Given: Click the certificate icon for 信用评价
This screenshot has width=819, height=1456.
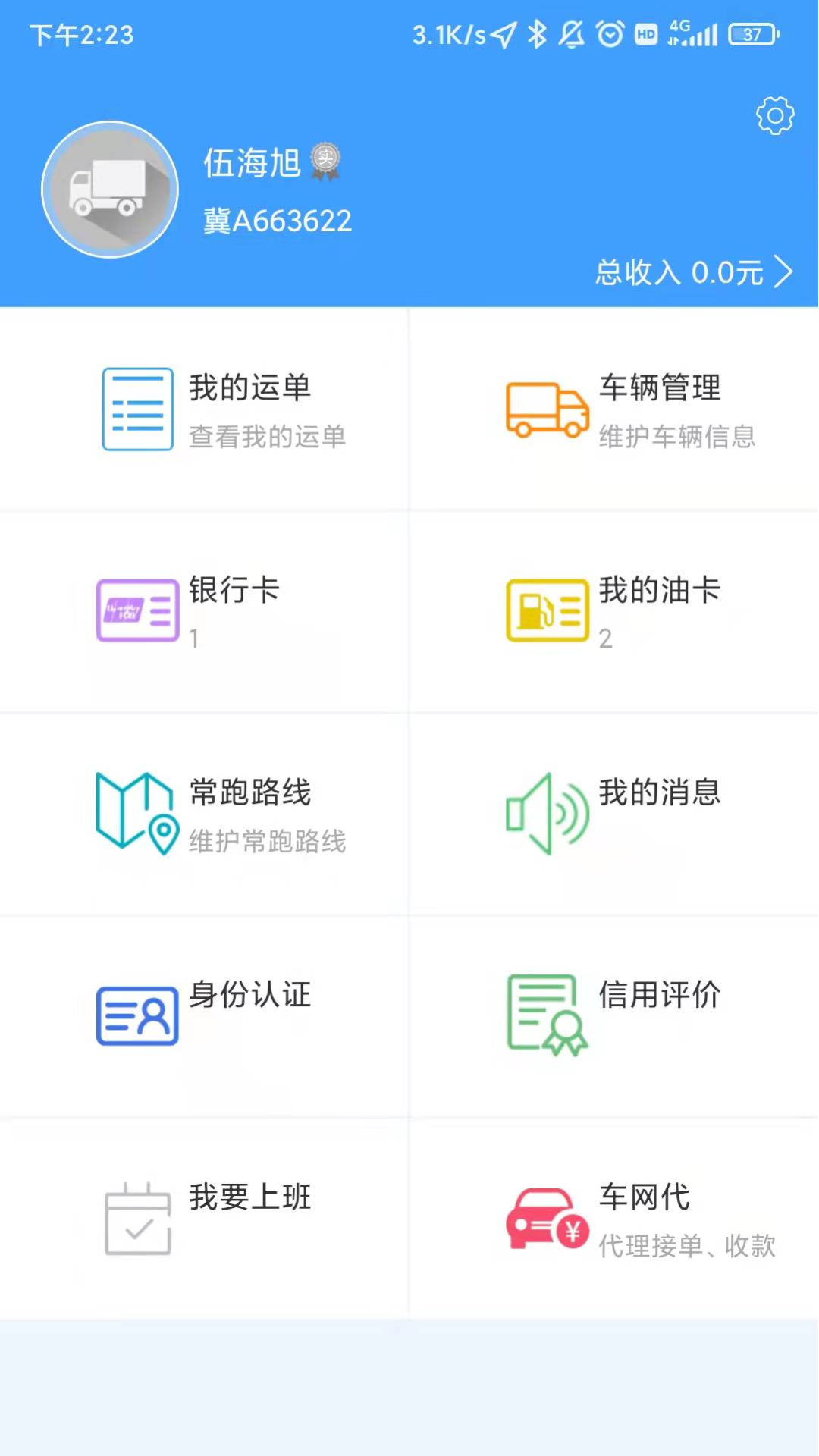Looking at the screenshot, I should click(546, 1016).
